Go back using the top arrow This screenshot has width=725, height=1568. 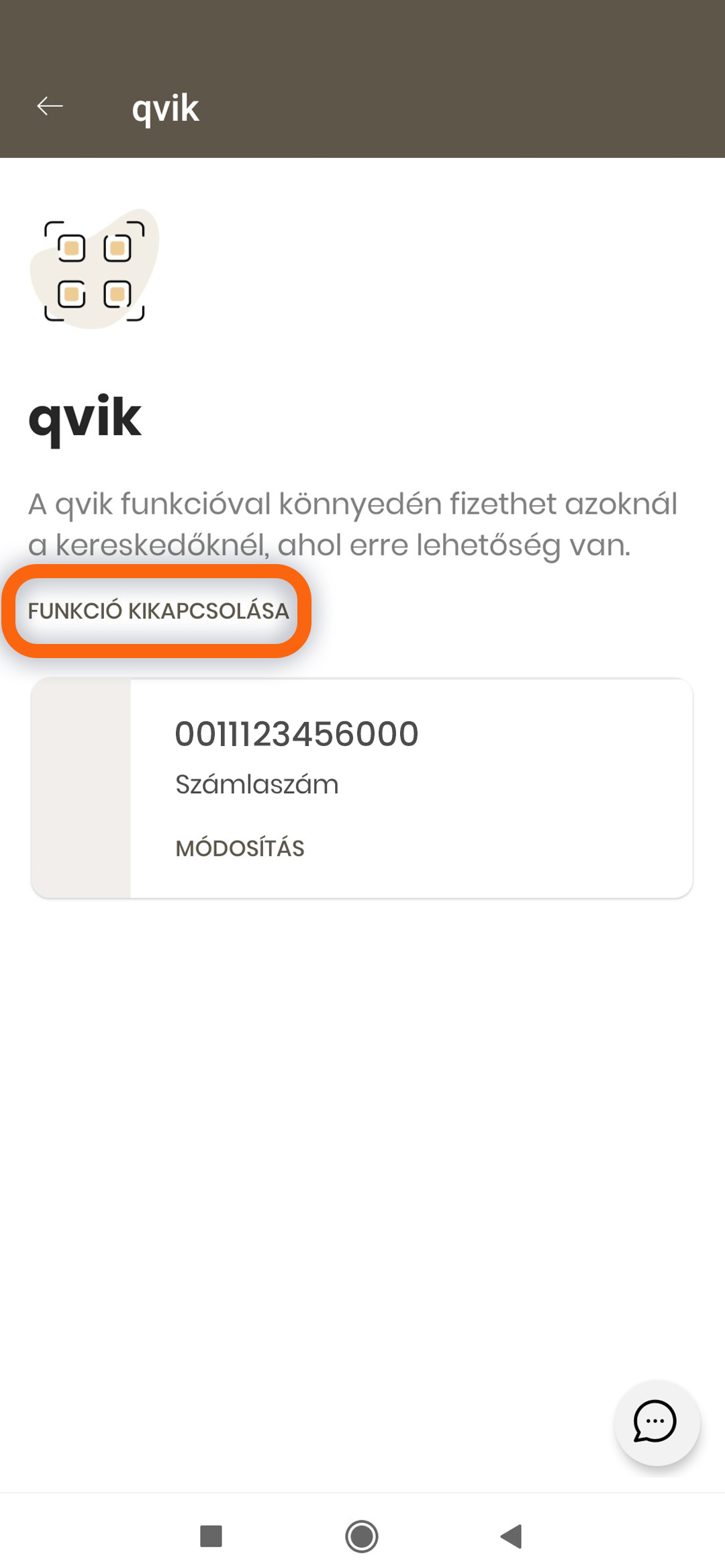[x=50, y=106]
